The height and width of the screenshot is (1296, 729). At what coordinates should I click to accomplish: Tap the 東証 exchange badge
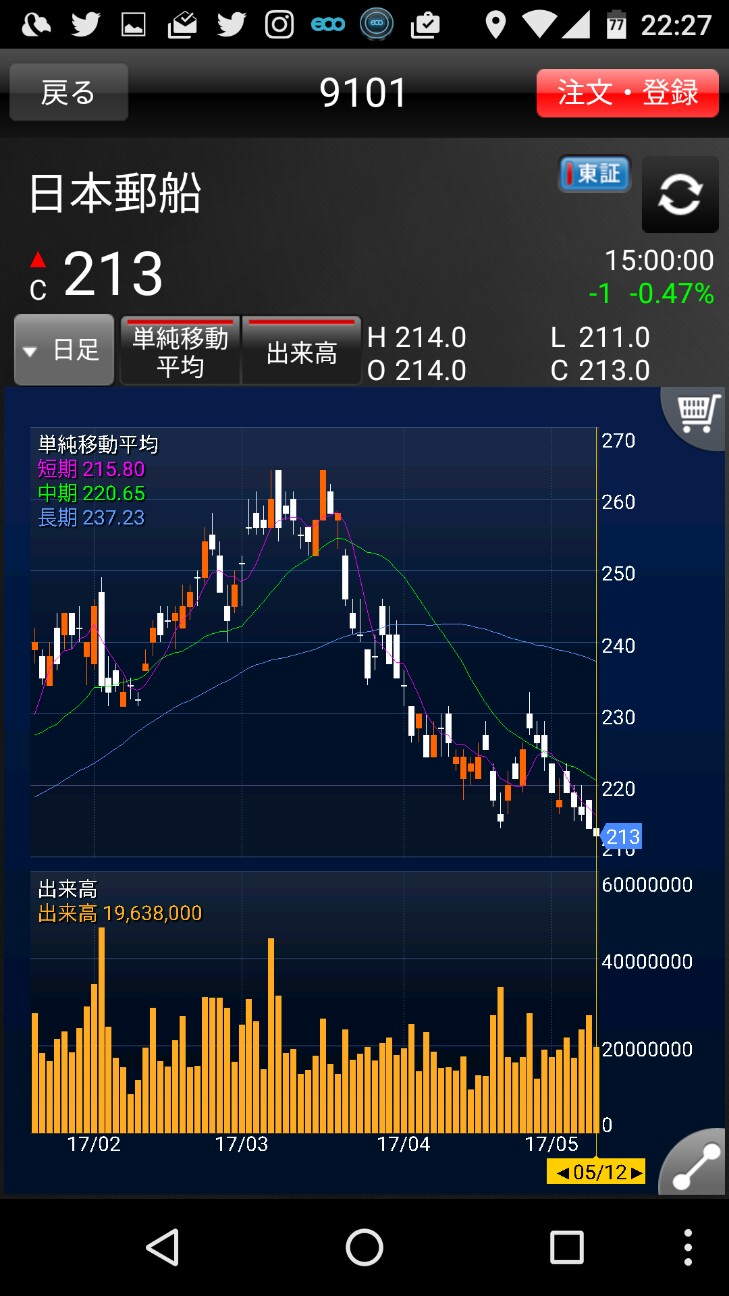594,174
